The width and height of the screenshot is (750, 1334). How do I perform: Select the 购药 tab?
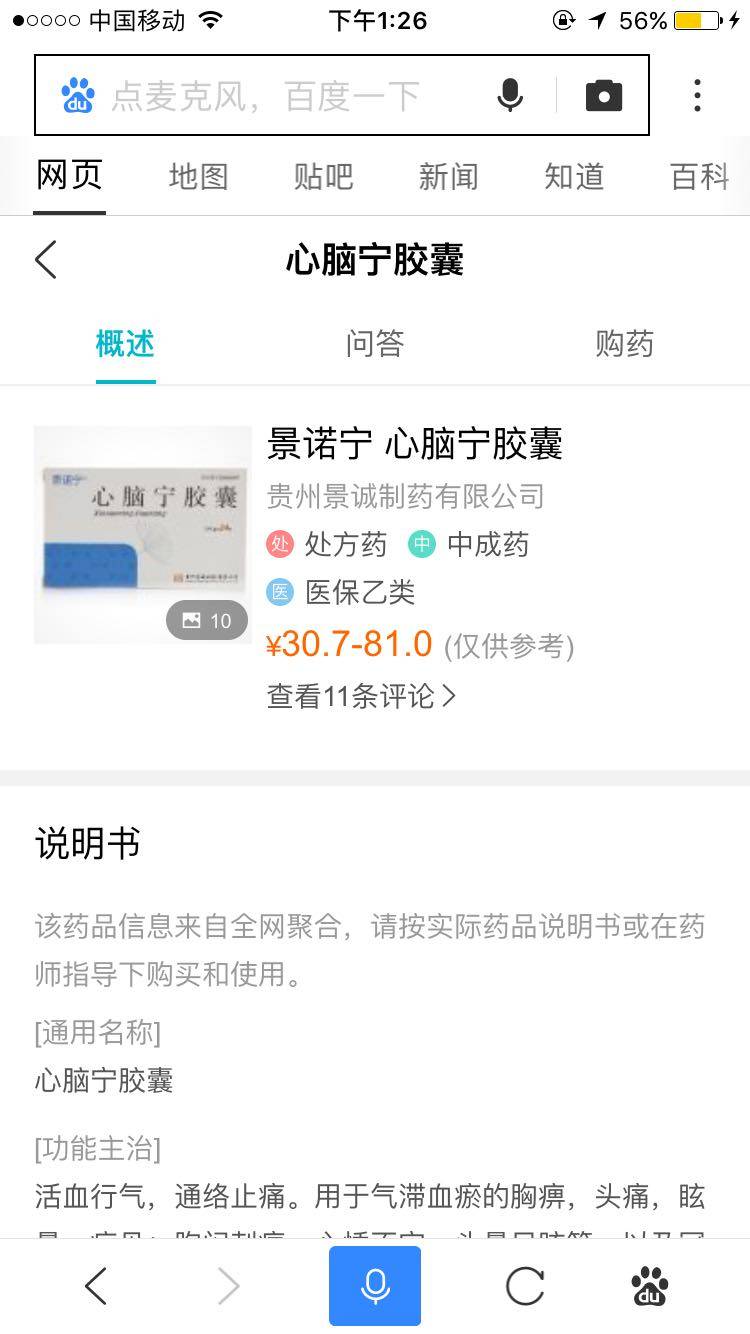click(624, 344)
